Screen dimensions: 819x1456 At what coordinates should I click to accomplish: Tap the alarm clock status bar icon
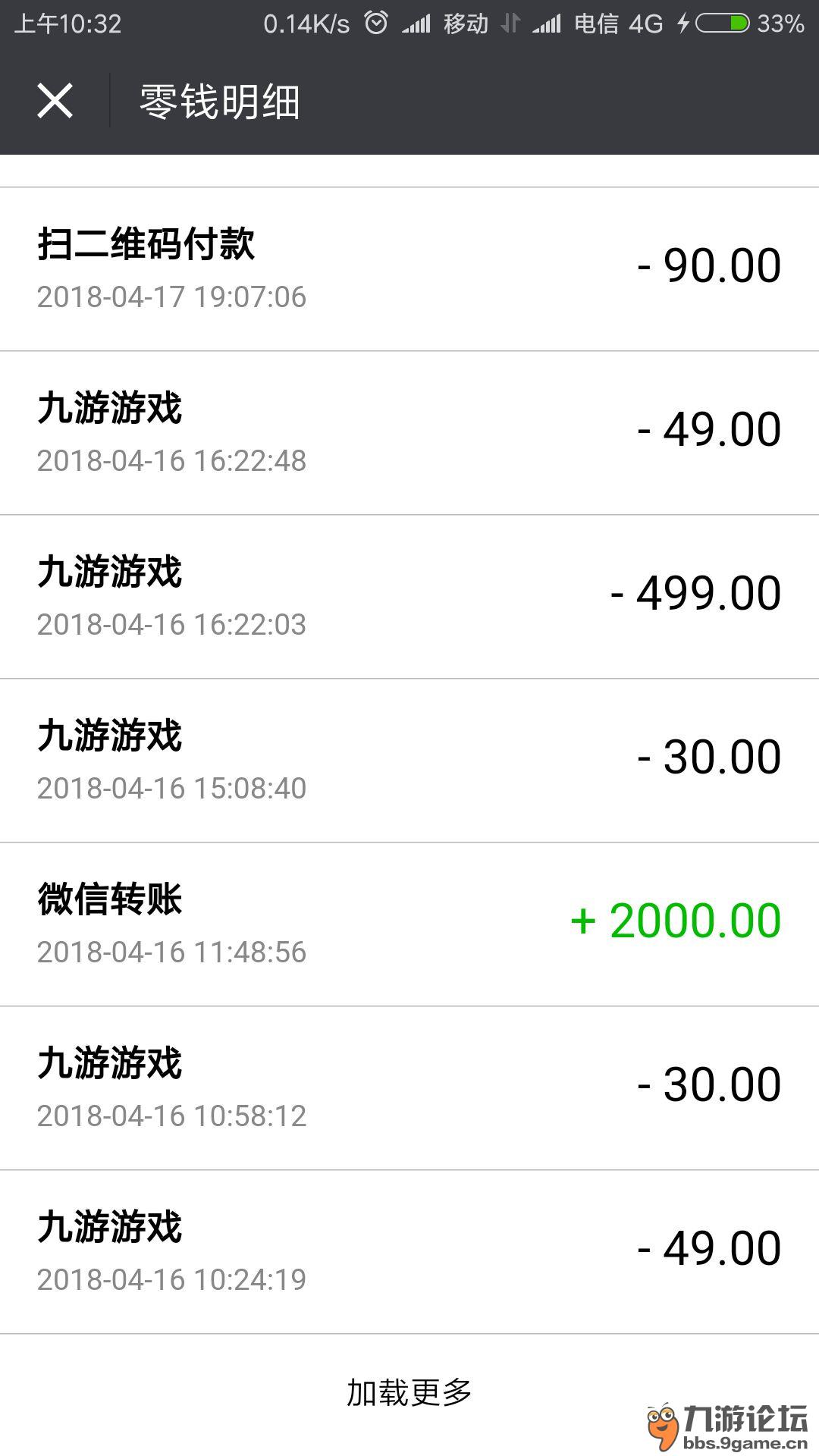pyautogui.click(x=377, y=23)
